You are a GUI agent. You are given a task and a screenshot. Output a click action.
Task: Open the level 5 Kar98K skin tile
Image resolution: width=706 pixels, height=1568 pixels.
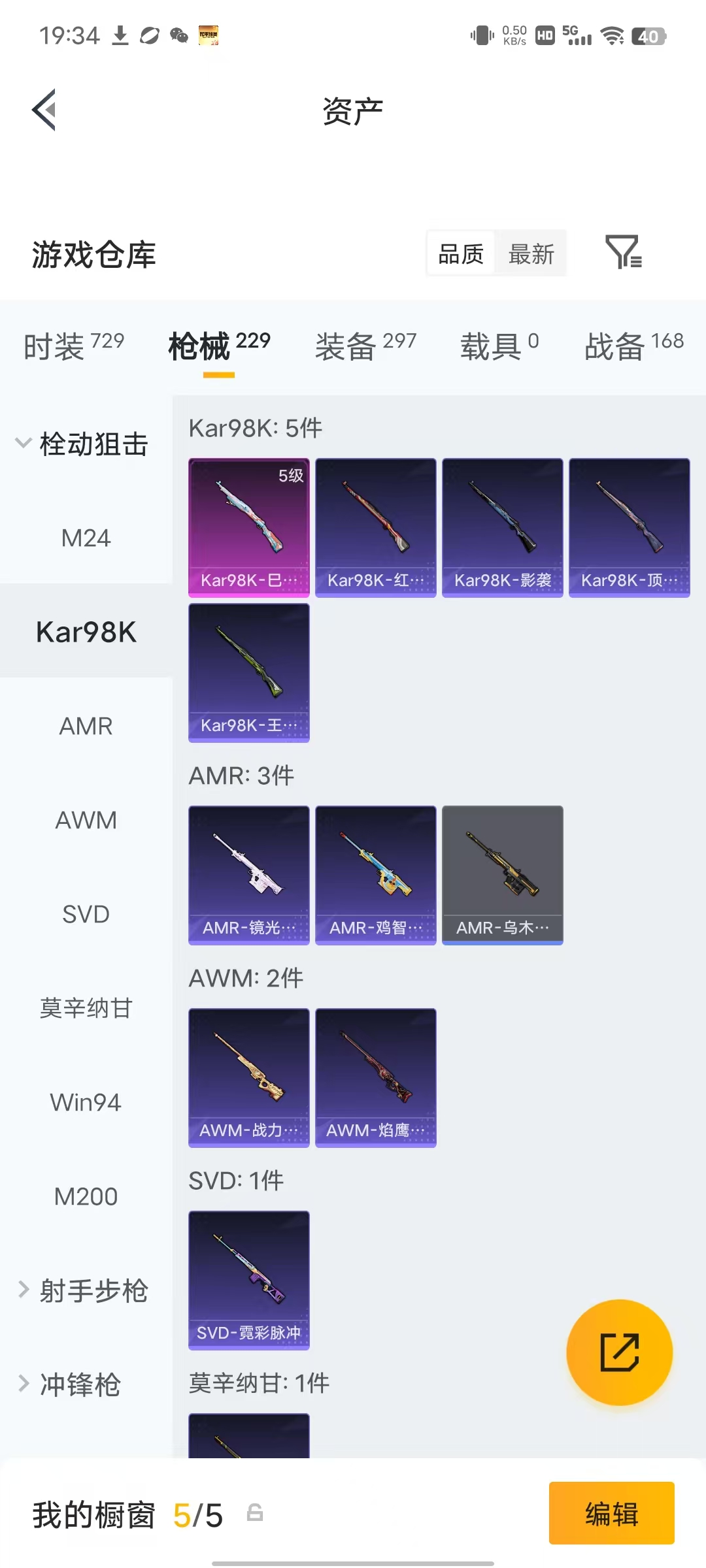pyautogui.click(x=249, y=527)
